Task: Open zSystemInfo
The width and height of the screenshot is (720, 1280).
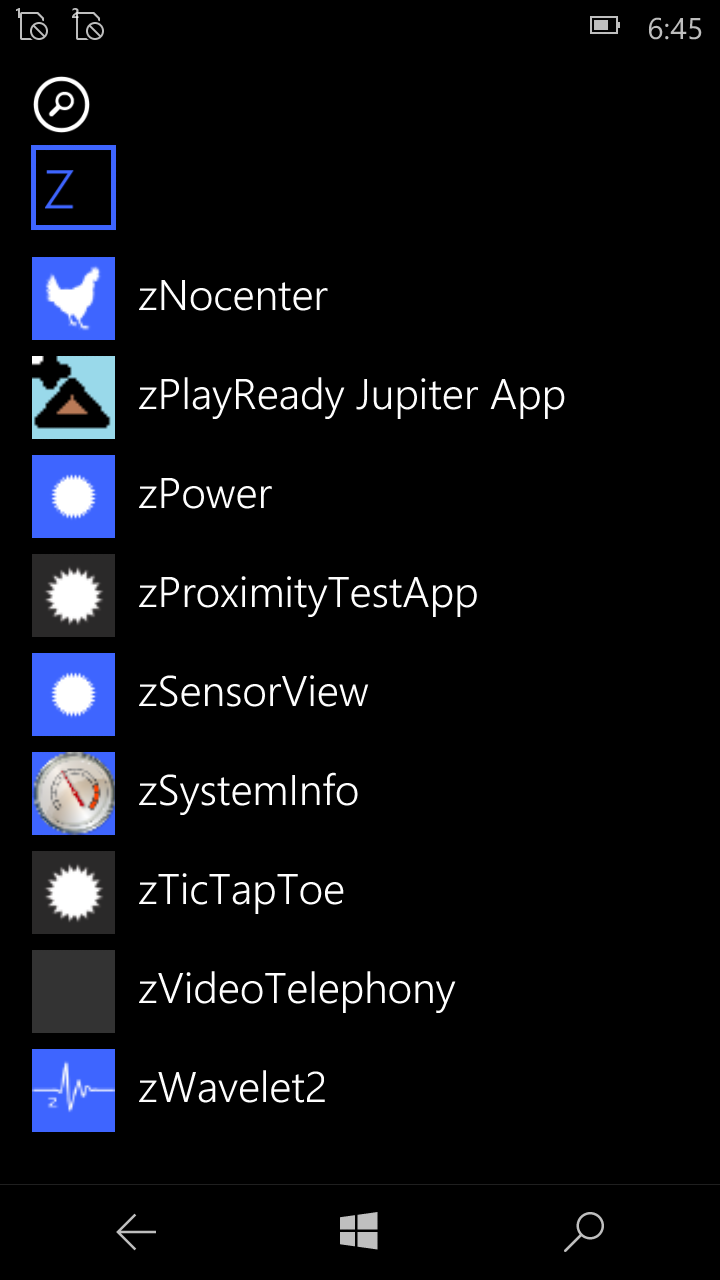Action: click(x=360, y=793)
